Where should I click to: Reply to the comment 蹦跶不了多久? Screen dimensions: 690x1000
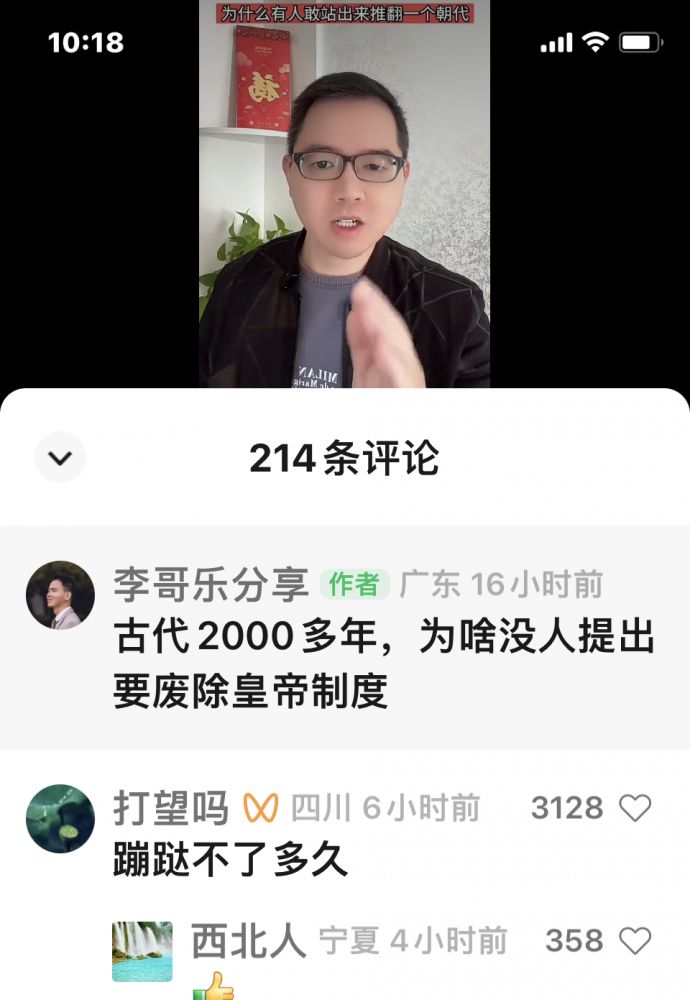(232, 858)
